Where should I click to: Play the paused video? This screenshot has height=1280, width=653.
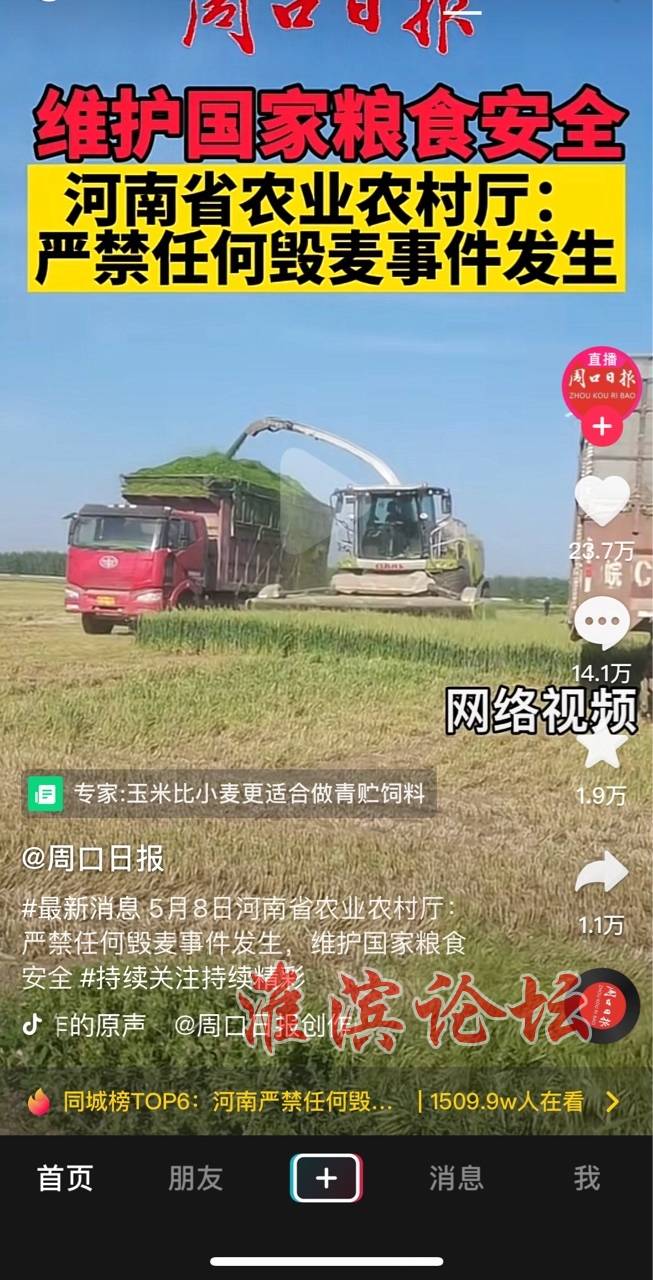coord(310,500)
